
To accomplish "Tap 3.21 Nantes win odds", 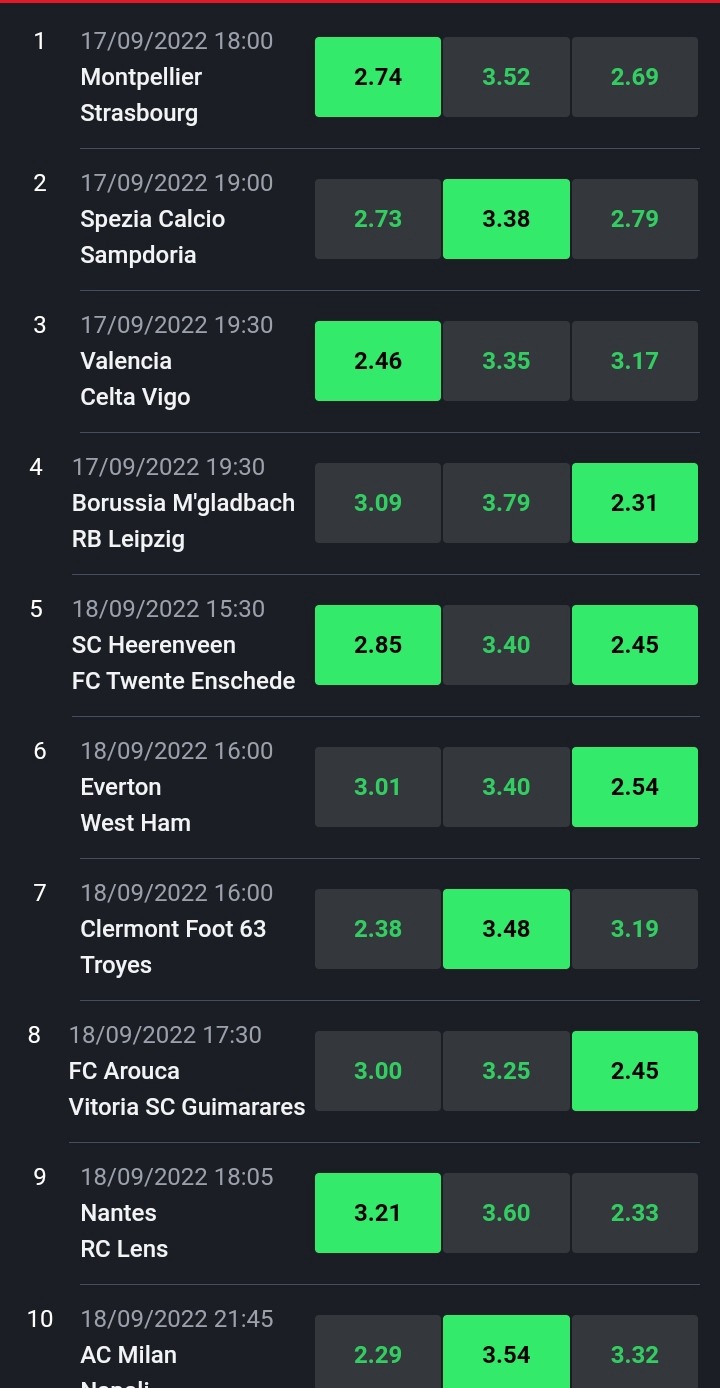I will [378, 1213].
